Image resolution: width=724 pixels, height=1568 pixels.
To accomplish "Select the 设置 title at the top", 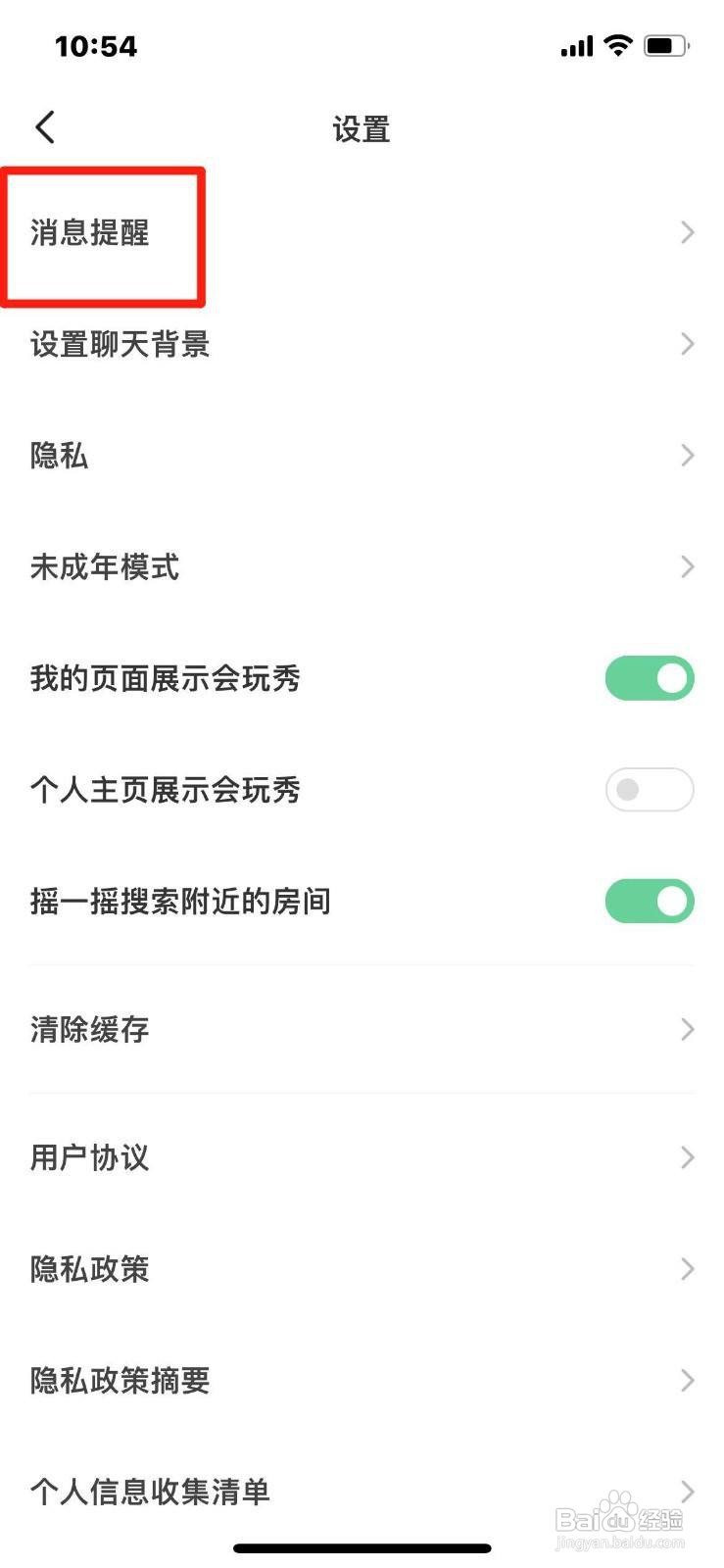I will click(362, 128).
